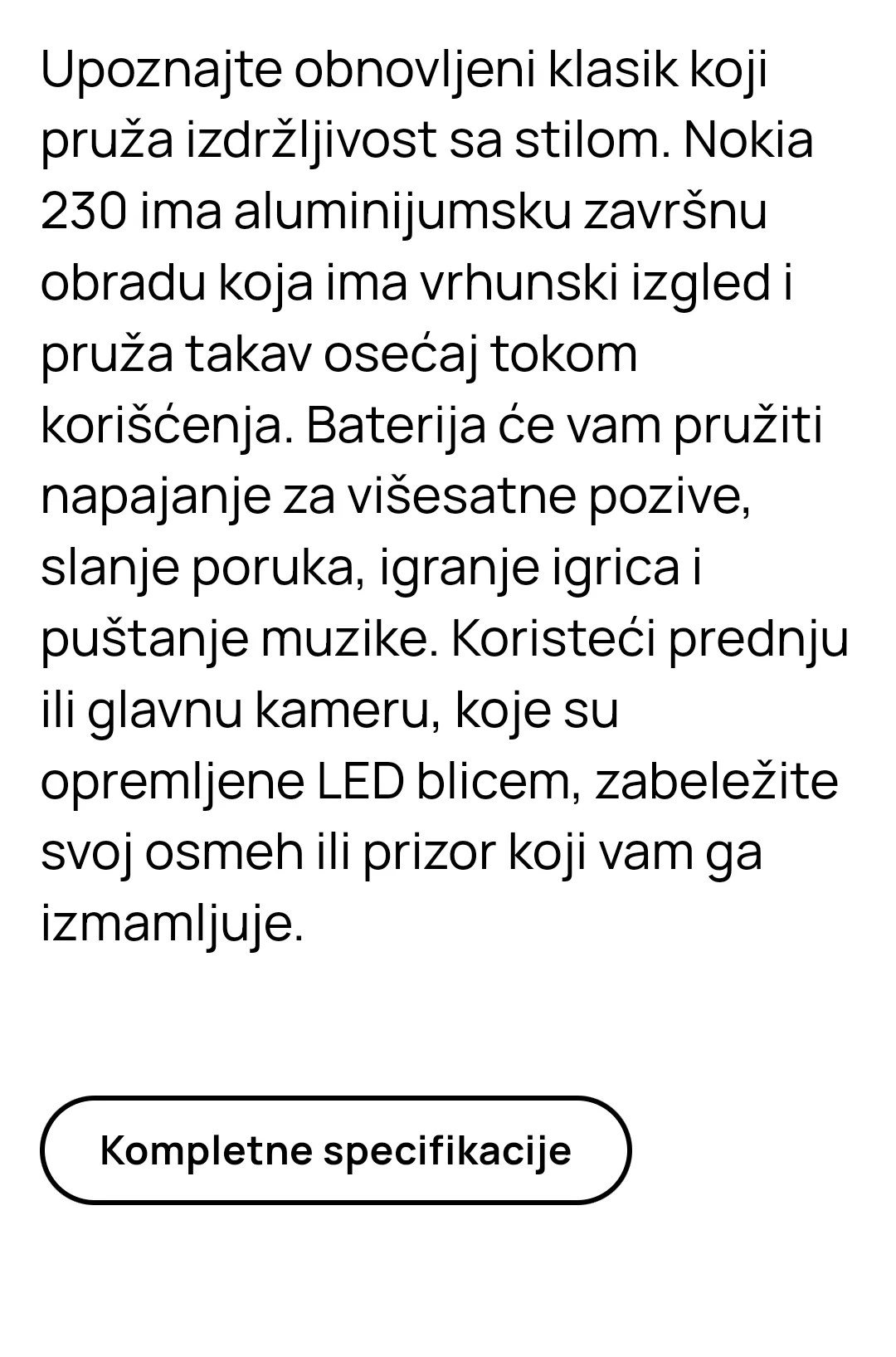Open Kompletne specifikacije button
Image resolution: width=896 pixels, height=1357 pixels.
coord(335,1150)
